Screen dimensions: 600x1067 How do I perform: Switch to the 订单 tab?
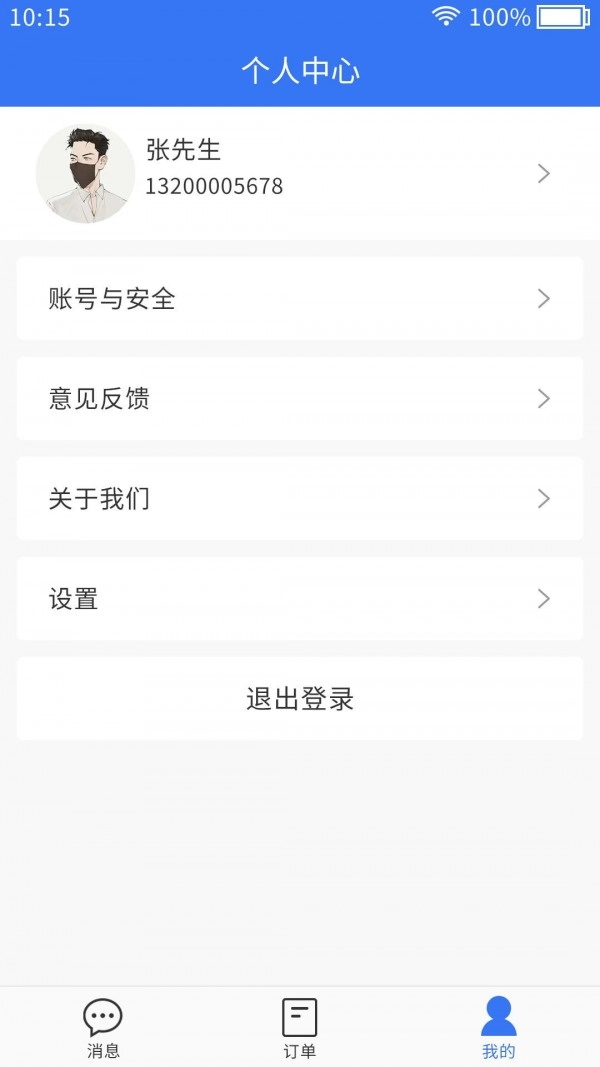[300, 1027]
